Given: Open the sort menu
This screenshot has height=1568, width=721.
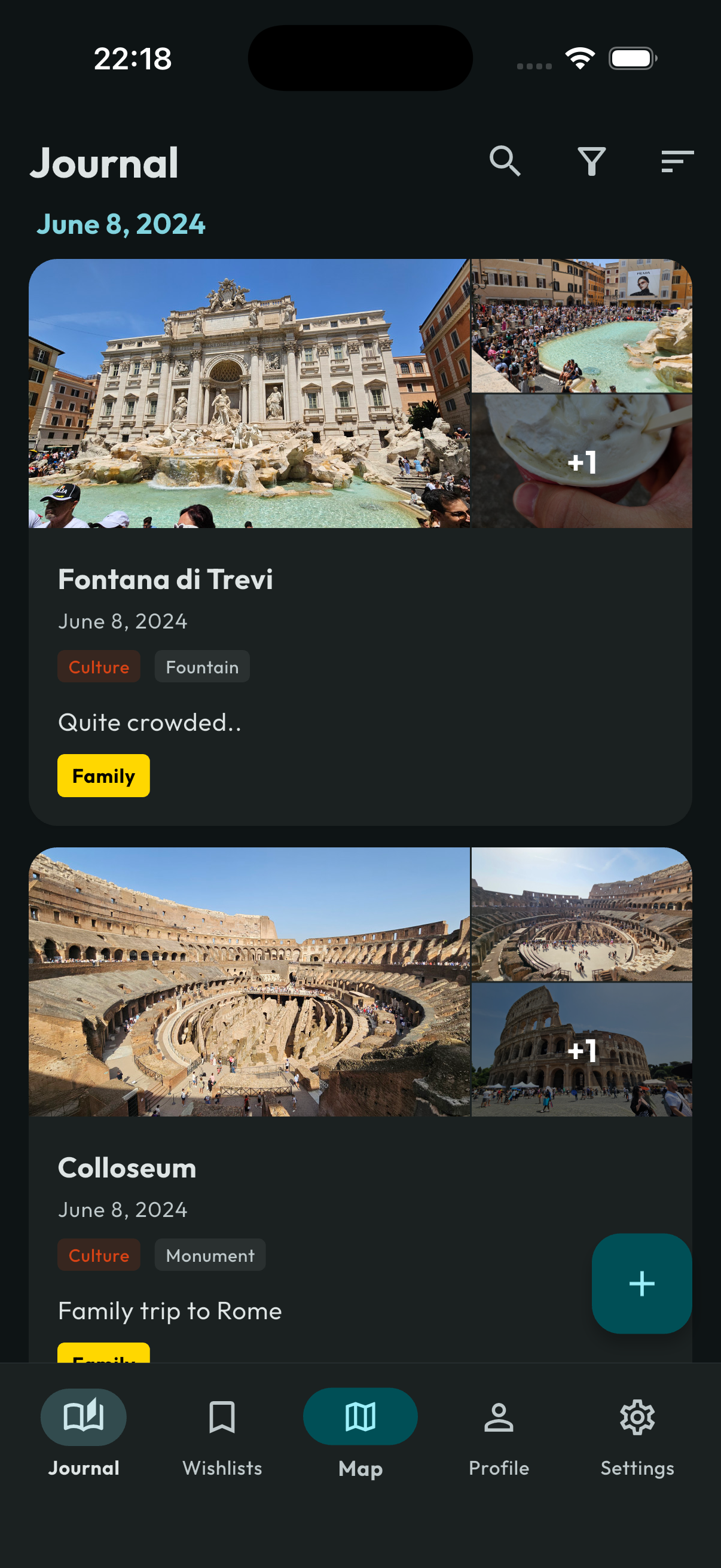Looking at the screenshot, I should pyautogui.click(x=677, y=161).
